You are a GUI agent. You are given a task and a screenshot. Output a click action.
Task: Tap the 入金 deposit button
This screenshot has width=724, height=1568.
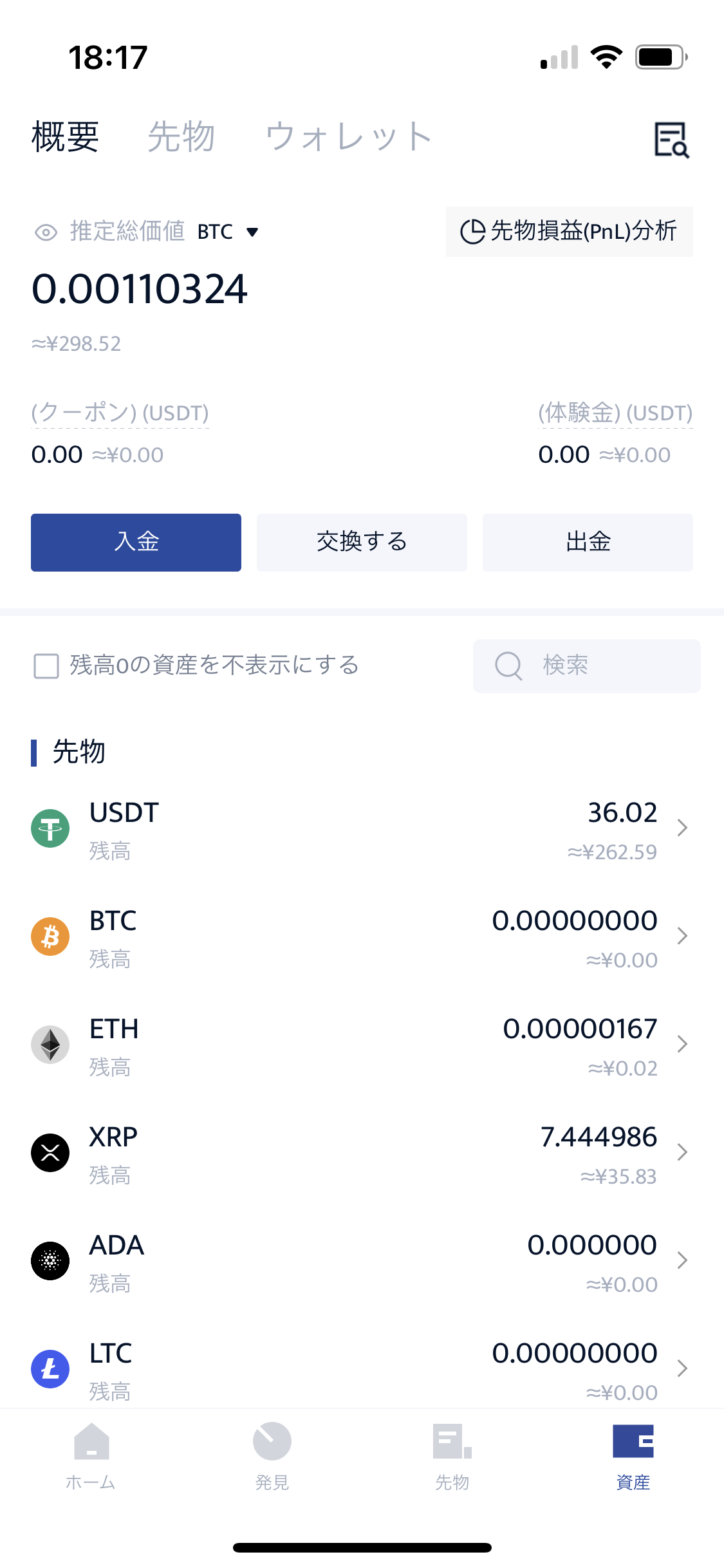136,542
